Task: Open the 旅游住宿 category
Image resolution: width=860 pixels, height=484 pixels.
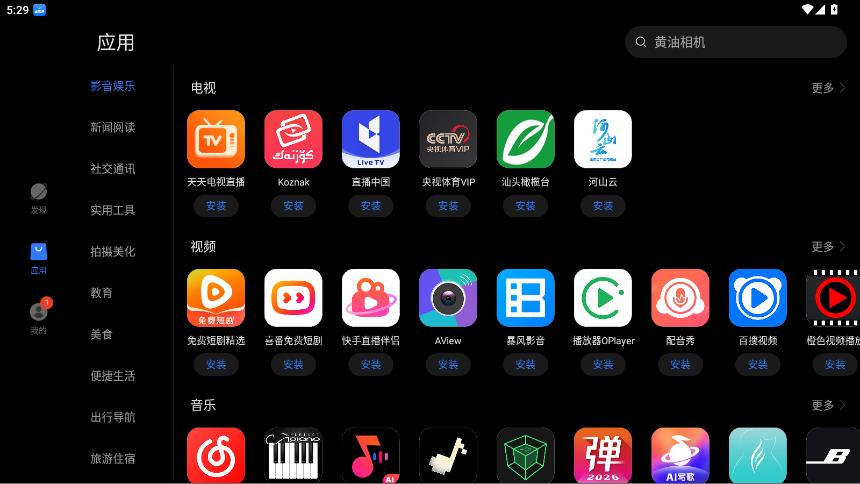Action: (x=112, y=459)
